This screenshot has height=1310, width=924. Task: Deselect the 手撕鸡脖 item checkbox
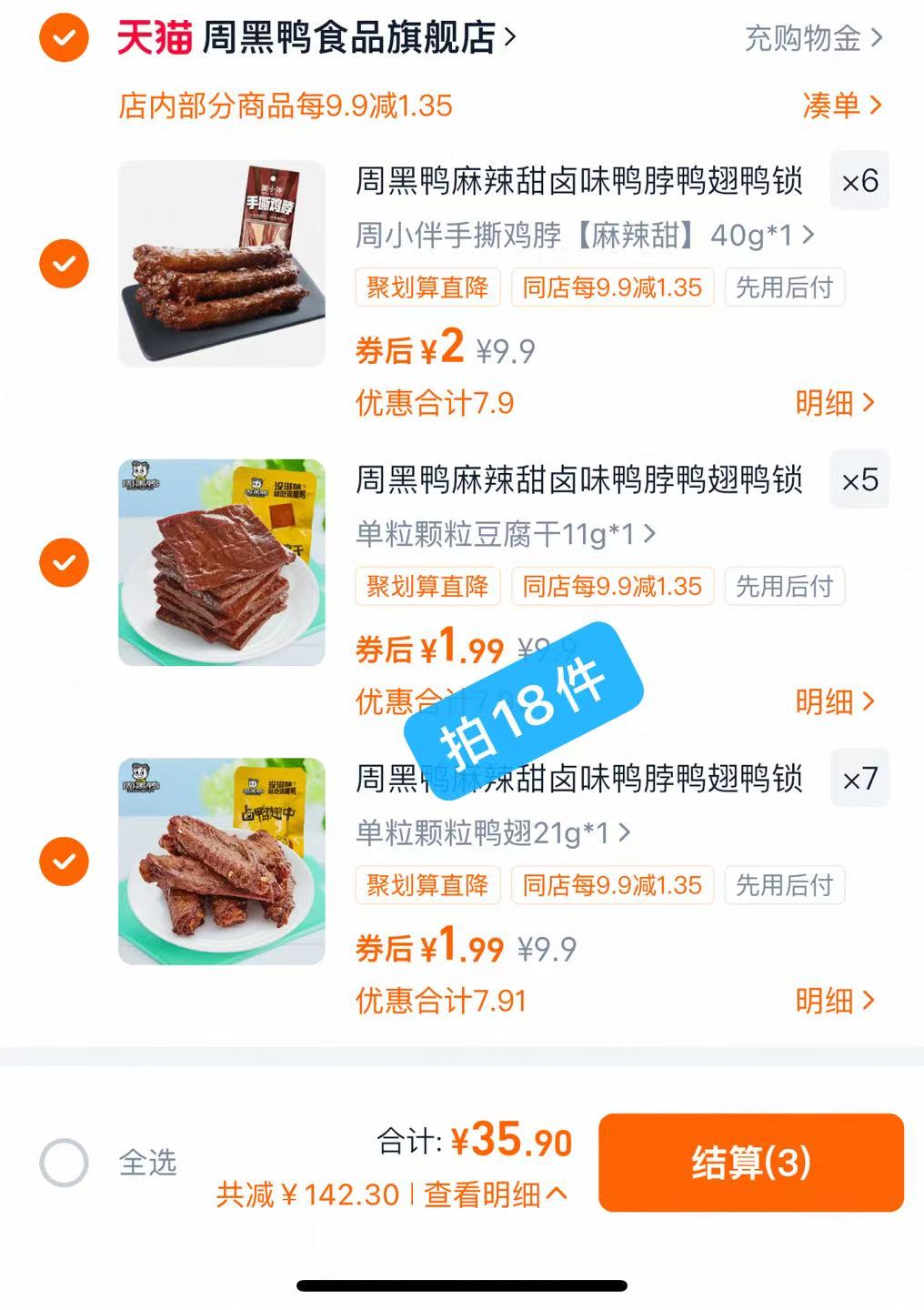63,263
